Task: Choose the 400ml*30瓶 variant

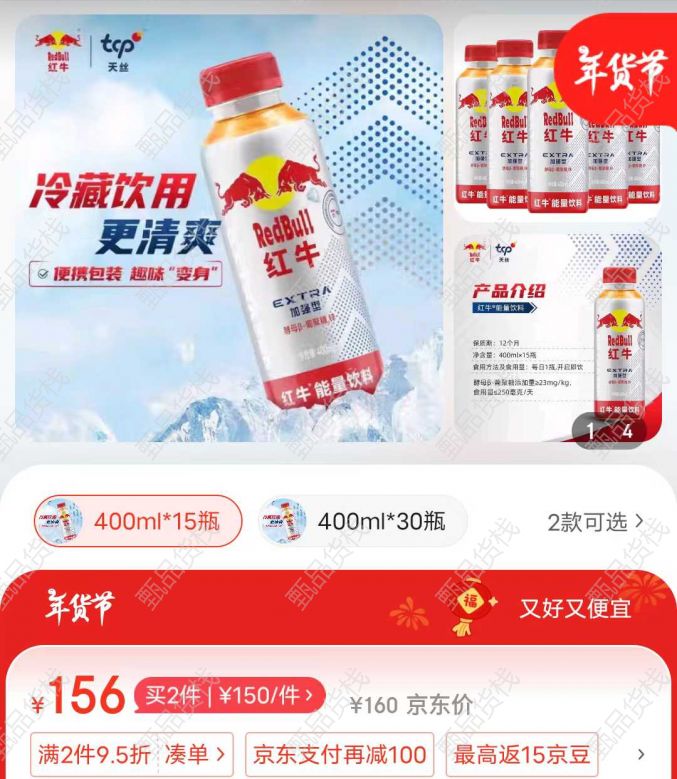Action: [x=362, y=521]
